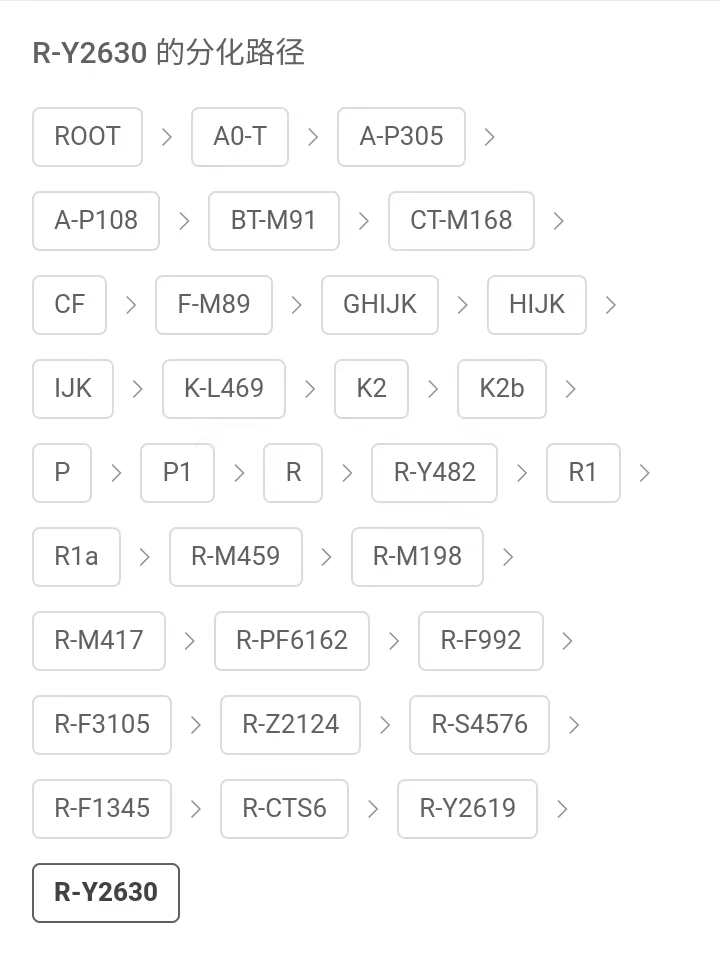
Task: Open the P1 chip
Action: coord(177,473)
